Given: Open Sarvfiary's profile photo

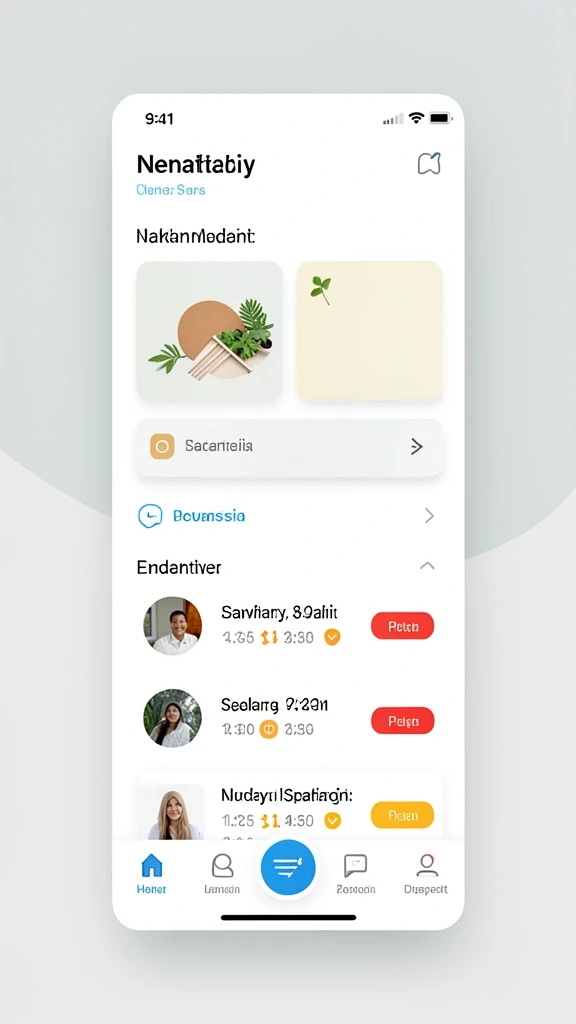Looking at the screenshot, I should point(172,626).
